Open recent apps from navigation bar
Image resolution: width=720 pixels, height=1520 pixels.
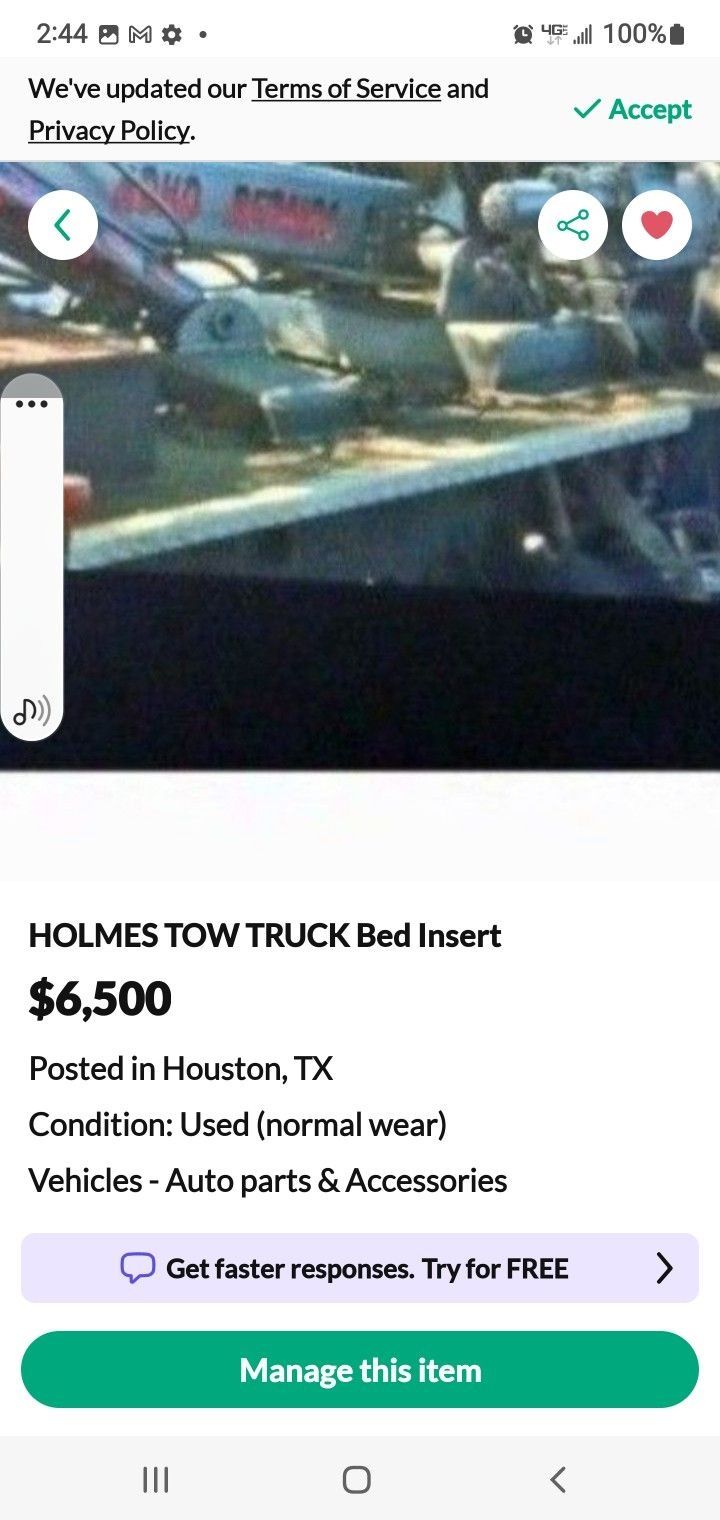pyautogui.click(x=155, y=1479)
